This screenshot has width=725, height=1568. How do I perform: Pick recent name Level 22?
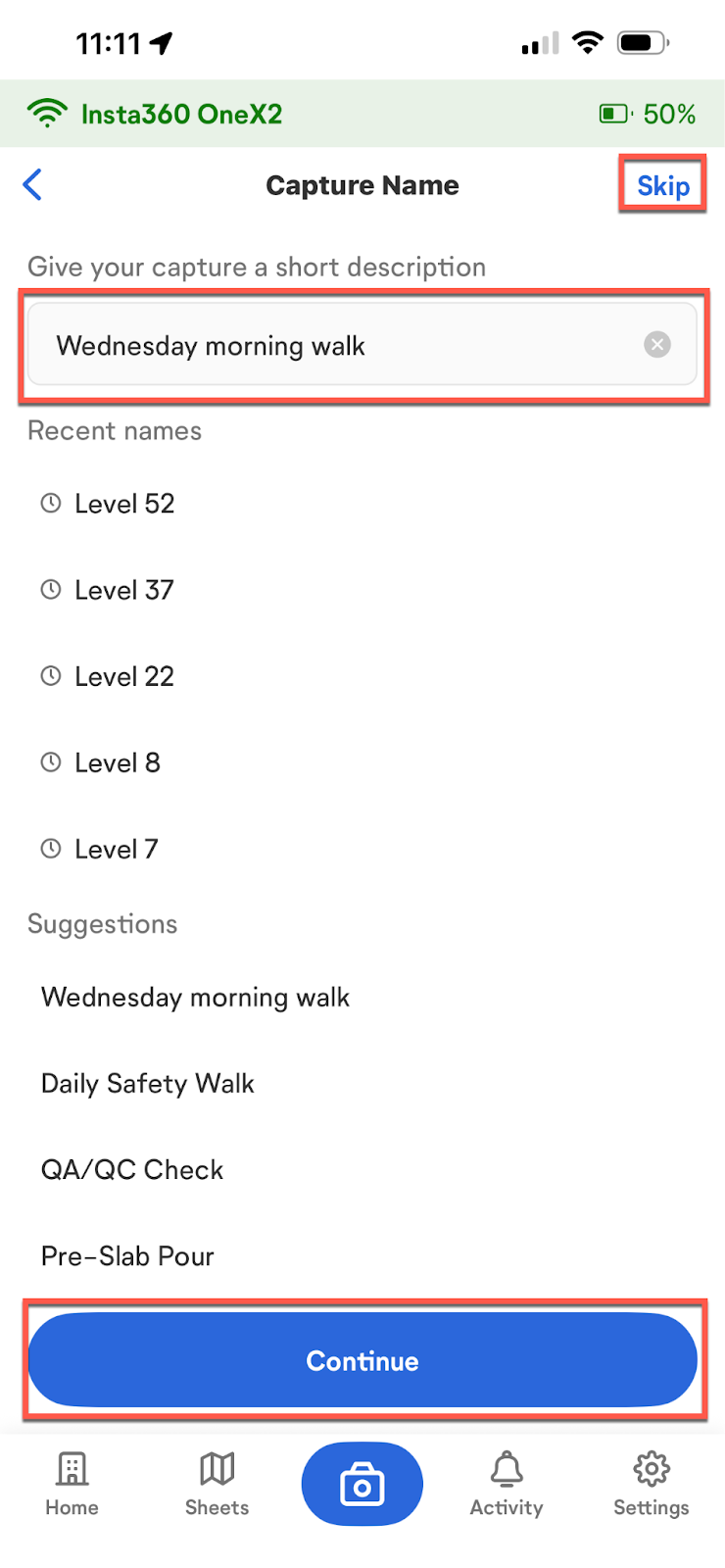(x=124, y=676)
